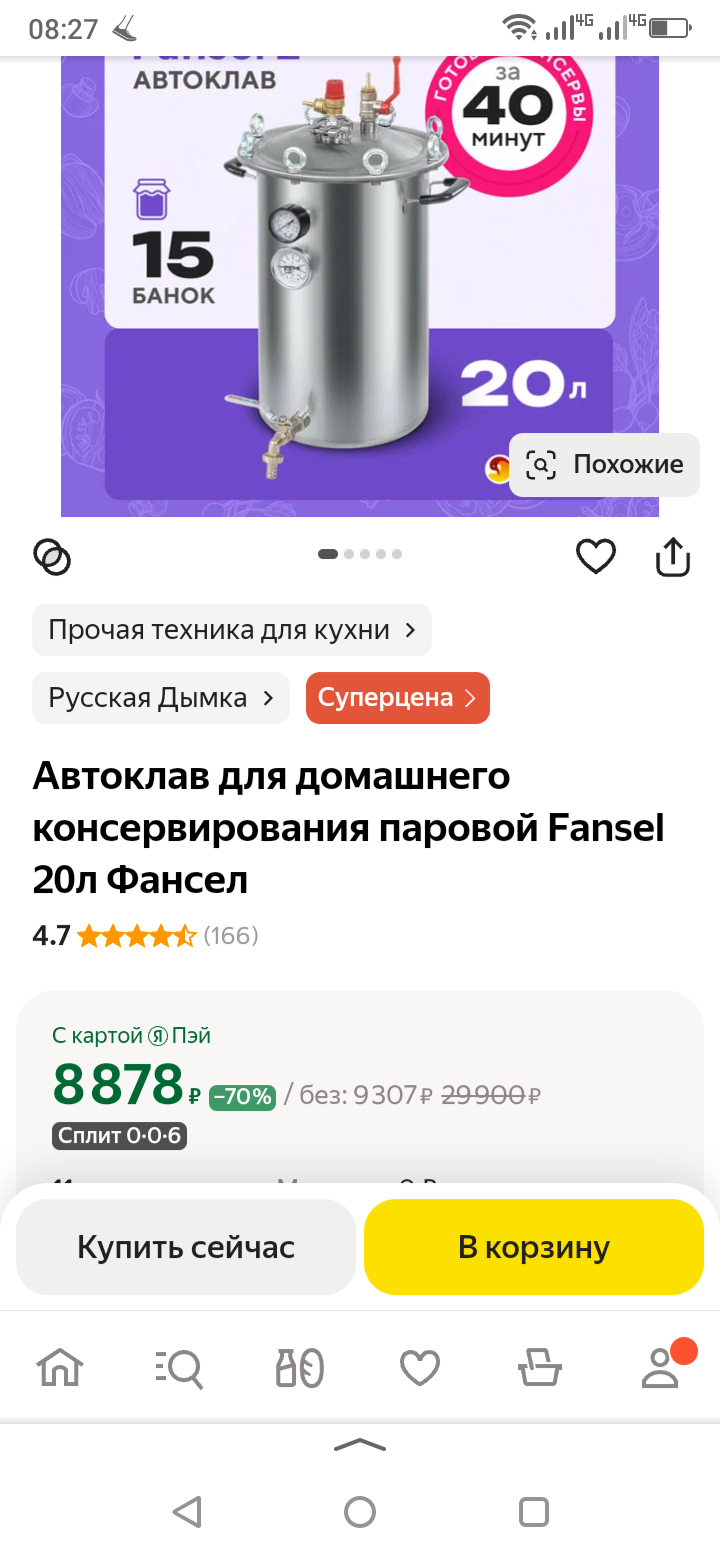Tap the Сплит 0·0·6 badge
720x1560 pixels.
[x=119, y=1136]
